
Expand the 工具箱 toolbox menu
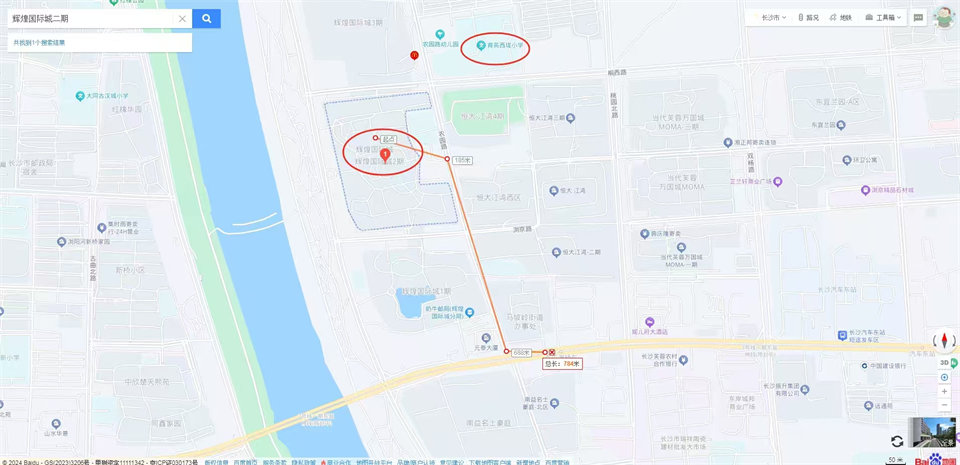point(883,17)
